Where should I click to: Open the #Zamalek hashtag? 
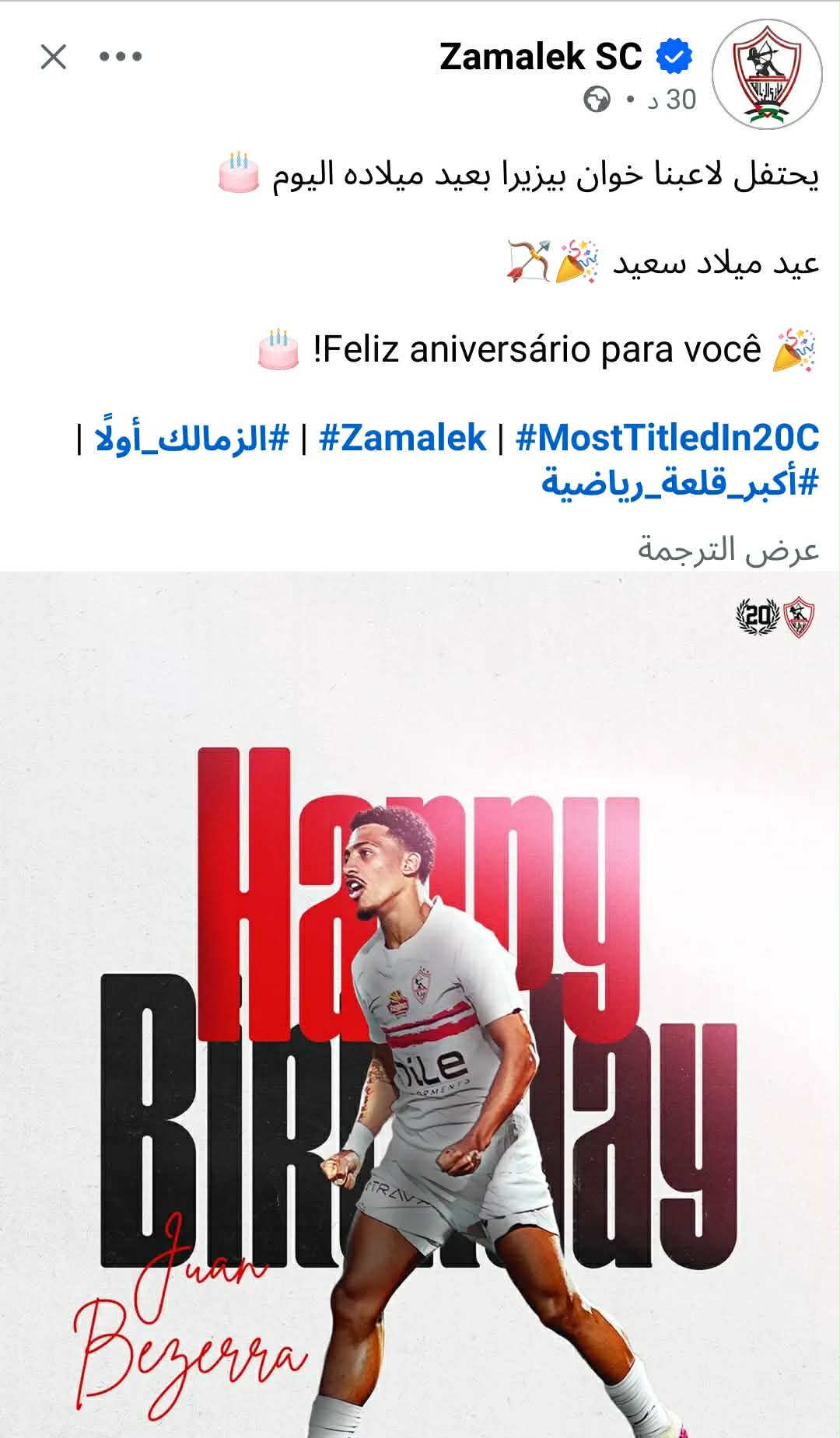402,438
